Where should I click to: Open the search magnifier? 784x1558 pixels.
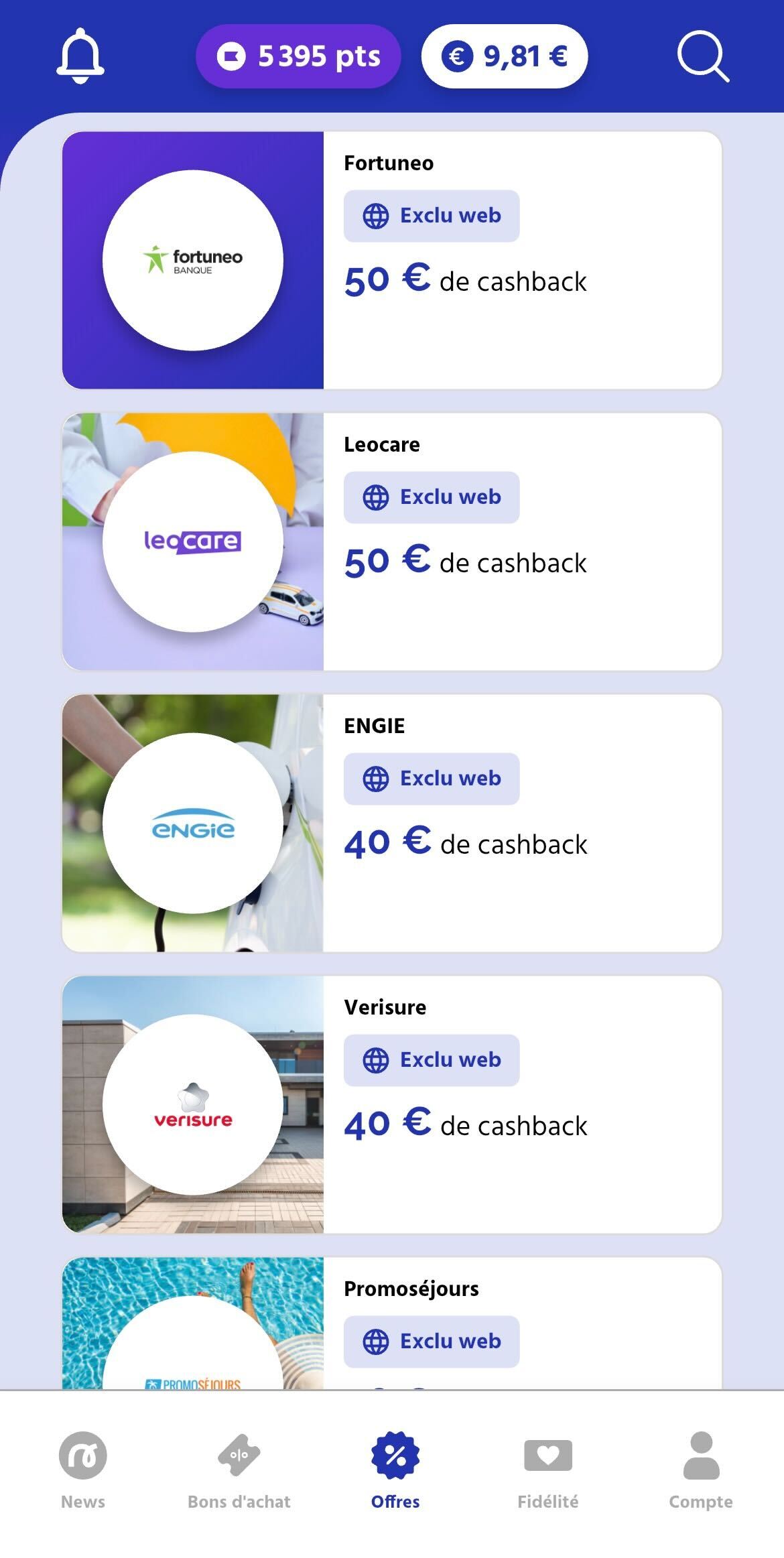[703, 57]
